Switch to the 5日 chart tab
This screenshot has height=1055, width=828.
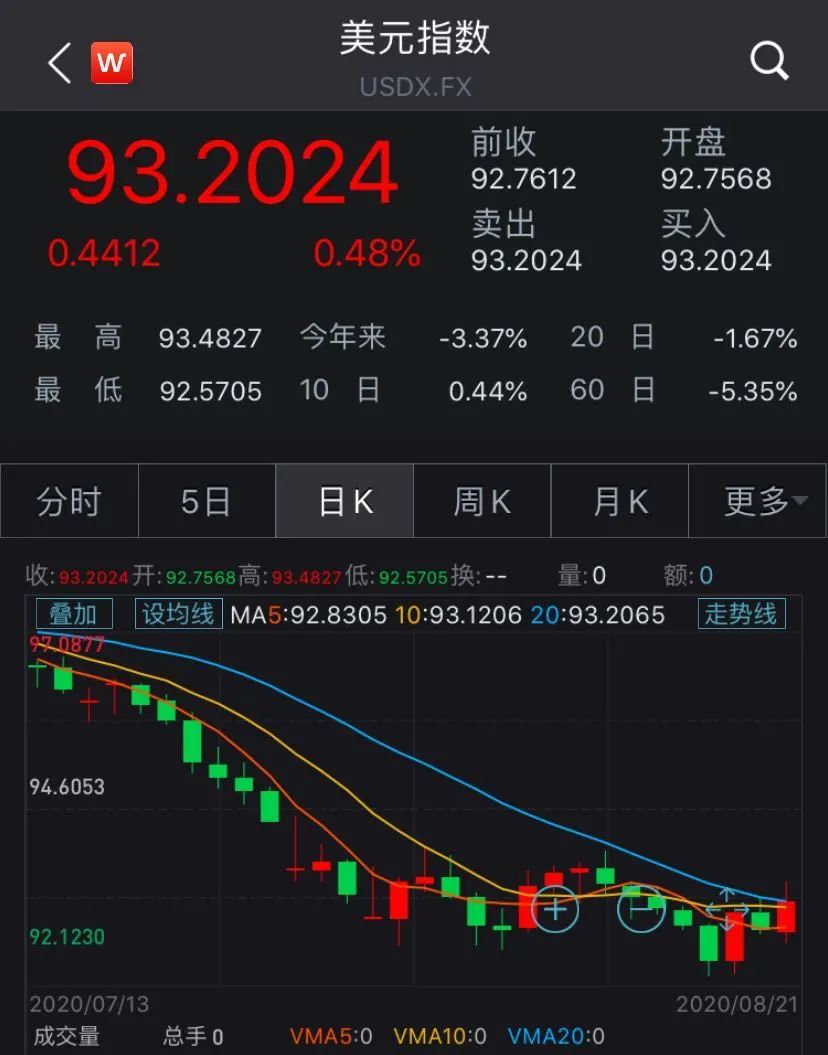(206, 501)
